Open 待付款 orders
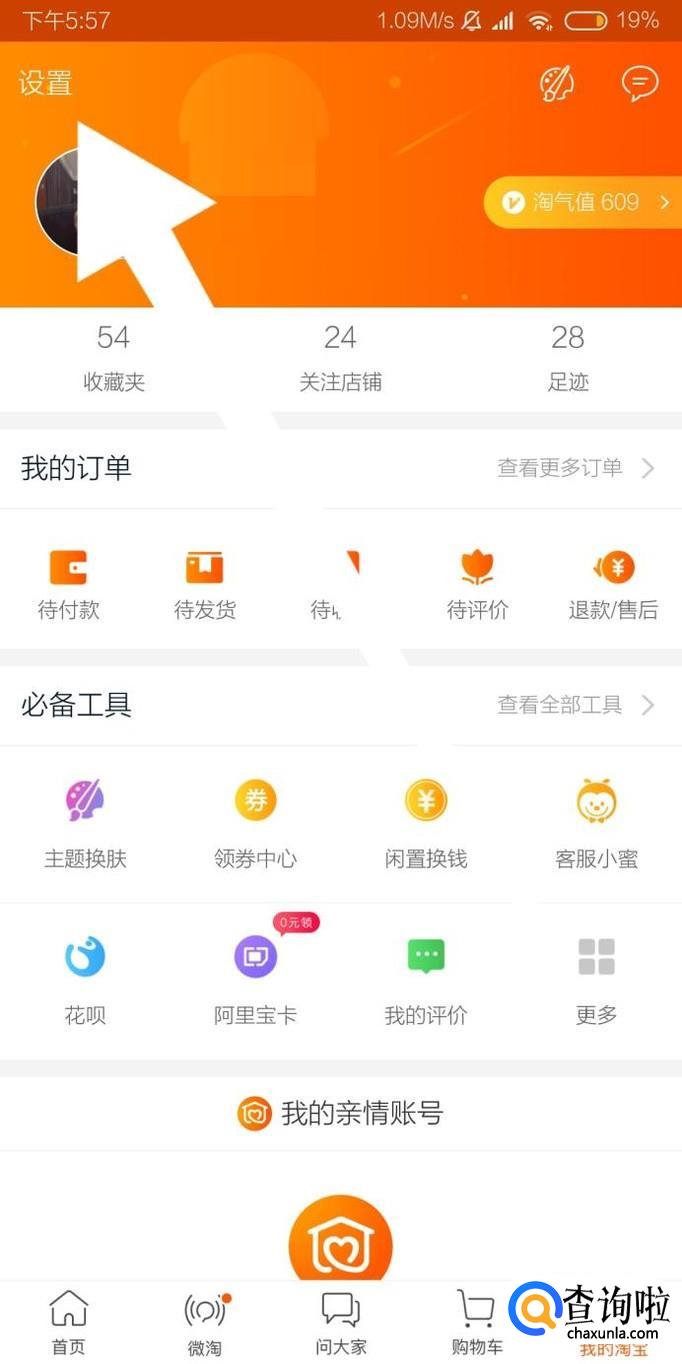Viewport: 682px width, 1364px height. click(x=69, y=583)
